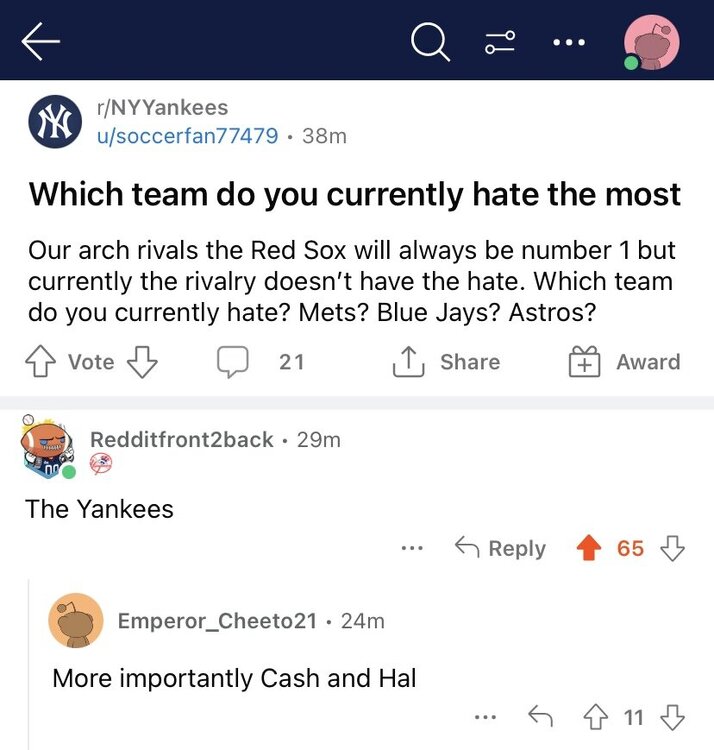The width and height of the screenshot is (714, 750).
Task: Give an Award to the post
Action: (x=625, y=362)
